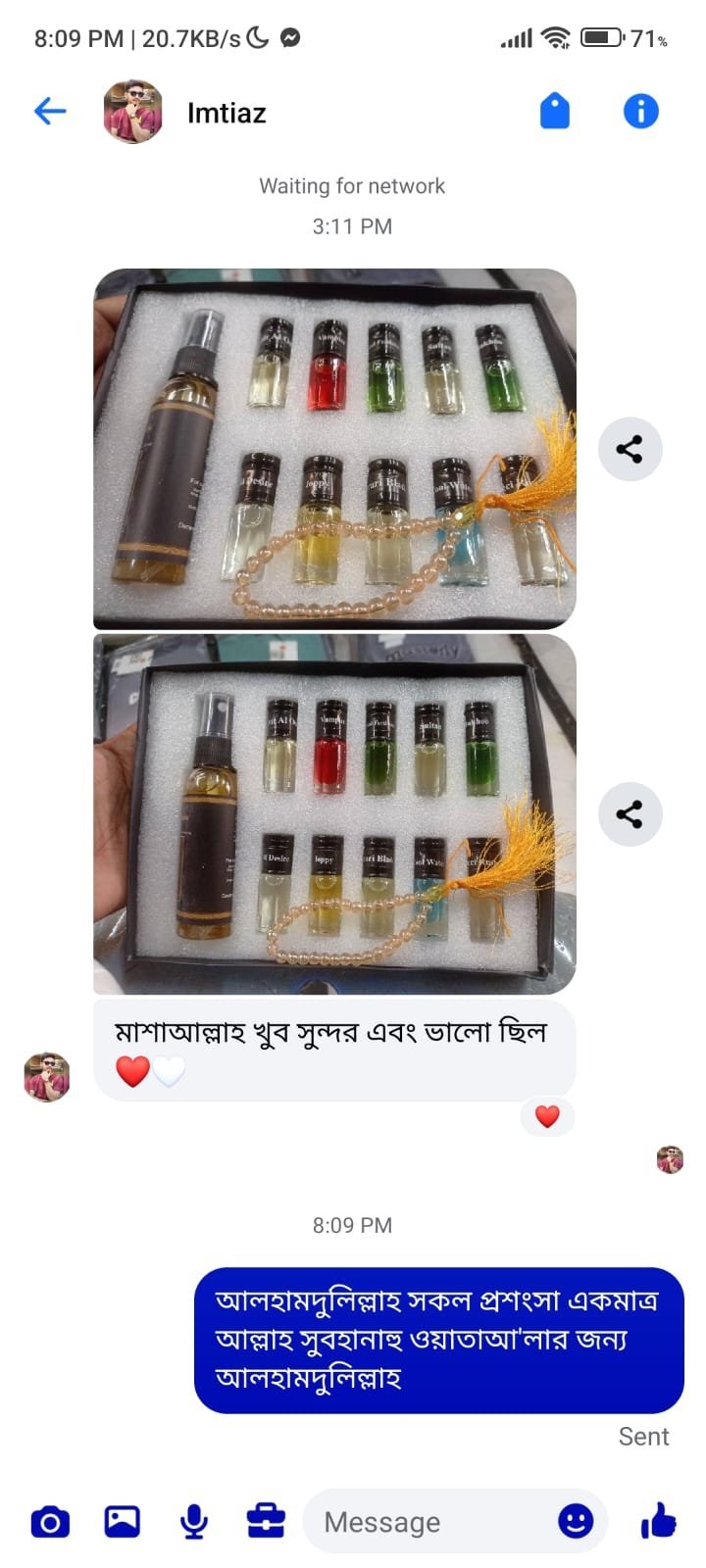The height and width of the screenshot is (1568, 706).
Task: Open Imtiaz's profile picture in the header
Action: coord(132,112)
